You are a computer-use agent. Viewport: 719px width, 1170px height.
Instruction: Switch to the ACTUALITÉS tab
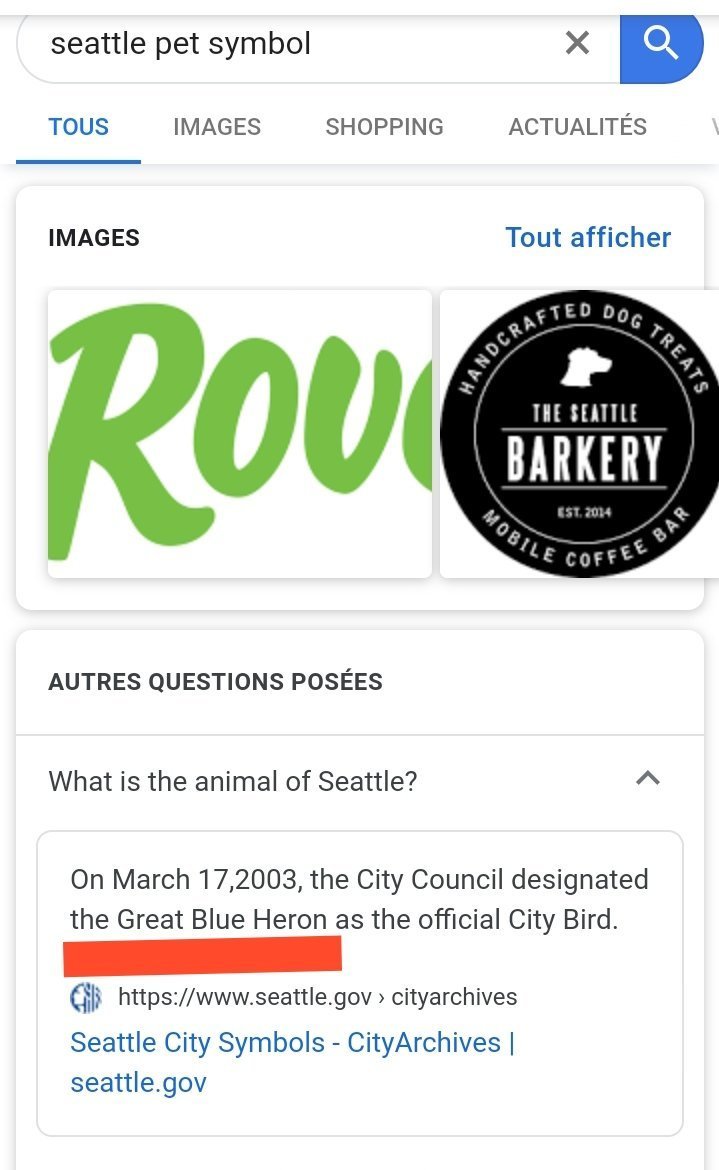[577, 127]
